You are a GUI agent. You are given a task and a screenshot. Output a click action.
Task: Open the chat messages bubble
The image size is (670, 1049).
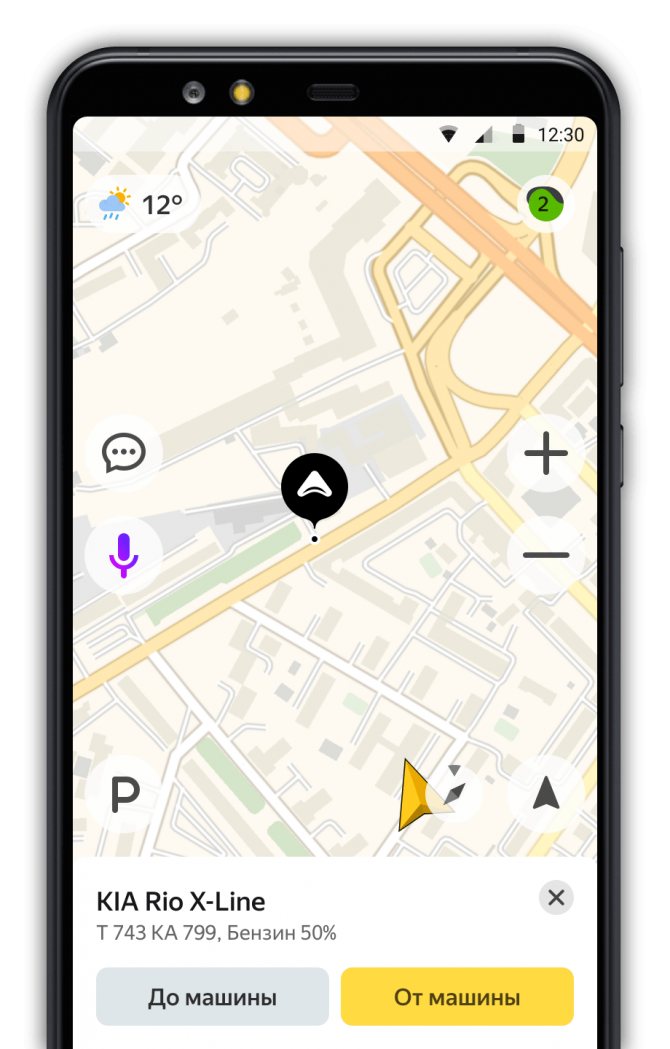point(124,453)
